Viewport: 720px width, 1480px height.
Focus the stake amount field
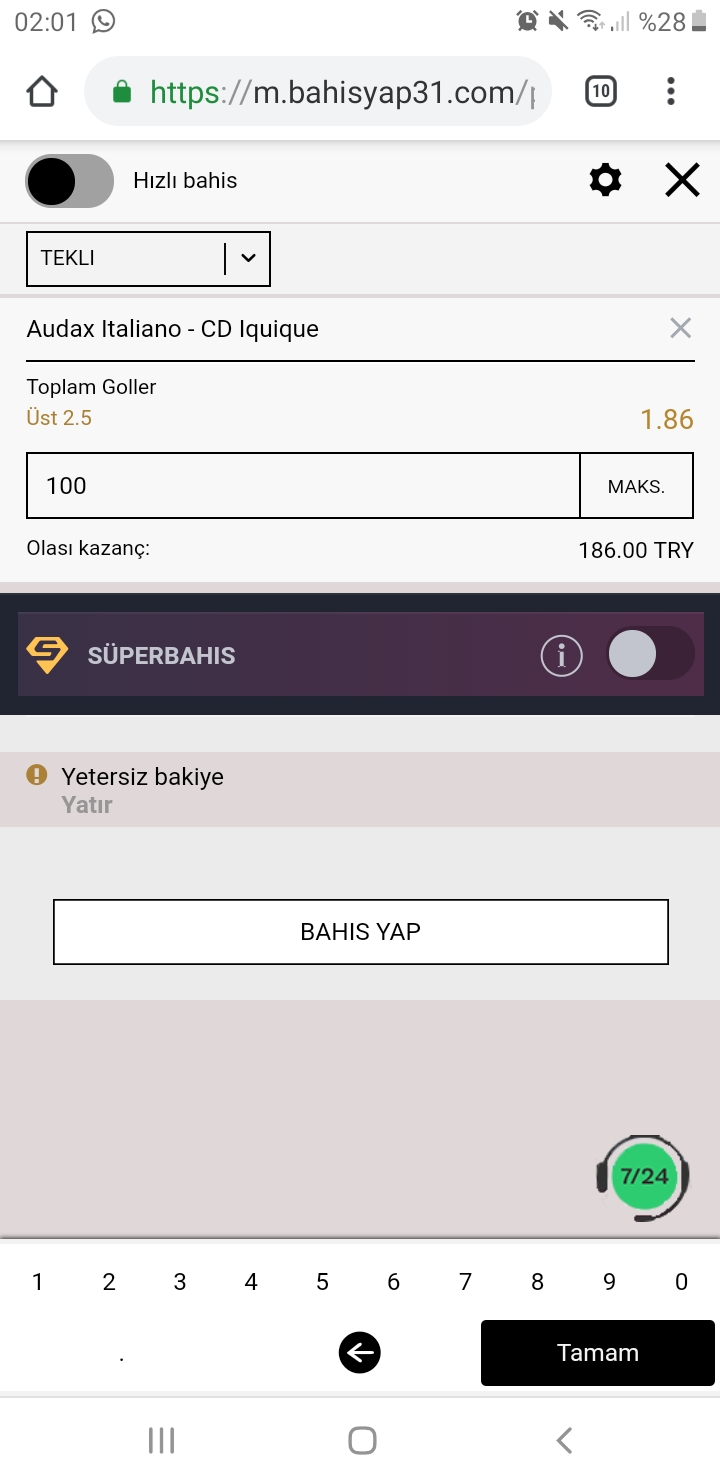click(x=302, y=486)
